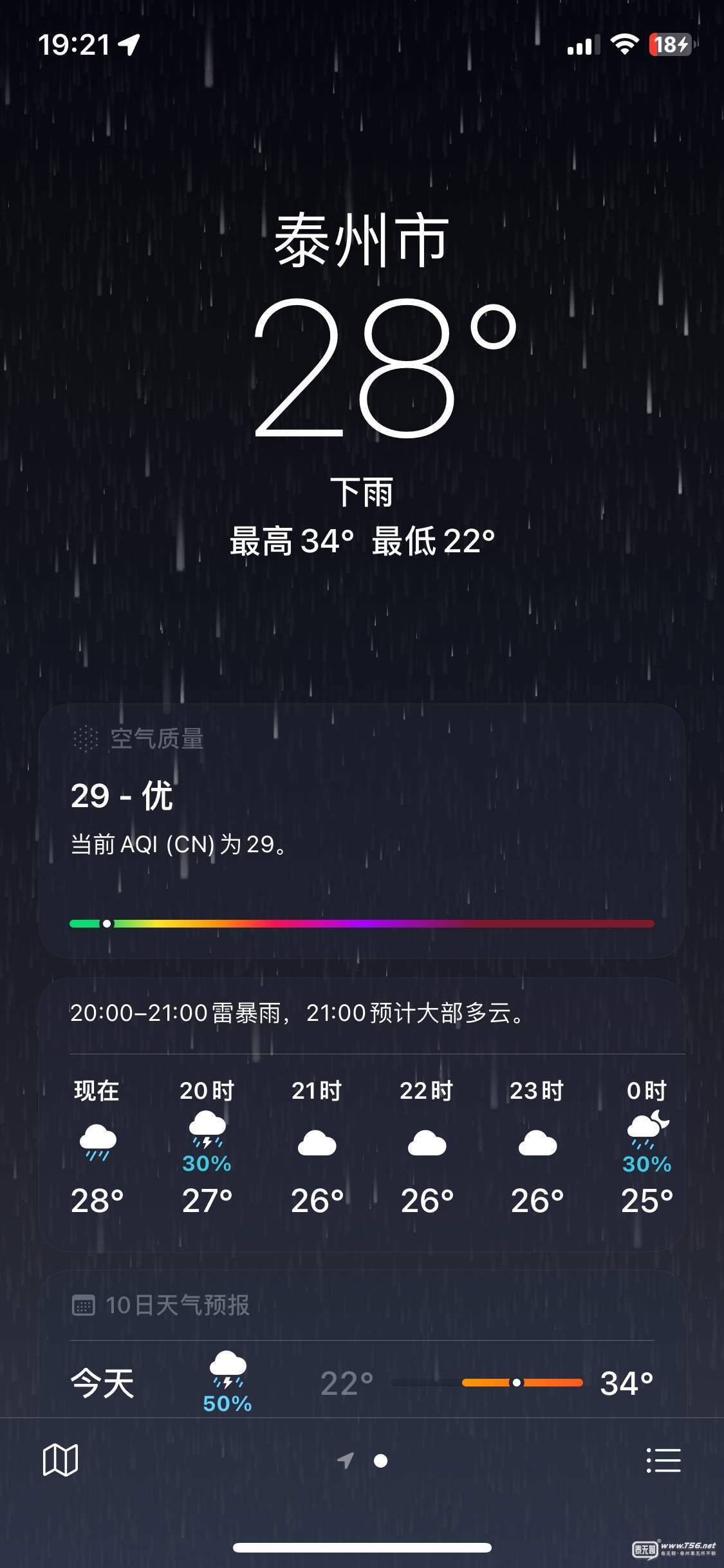724x1568 pixels.
Task: Open the weather map
Action: click(x=60, y=1460)
